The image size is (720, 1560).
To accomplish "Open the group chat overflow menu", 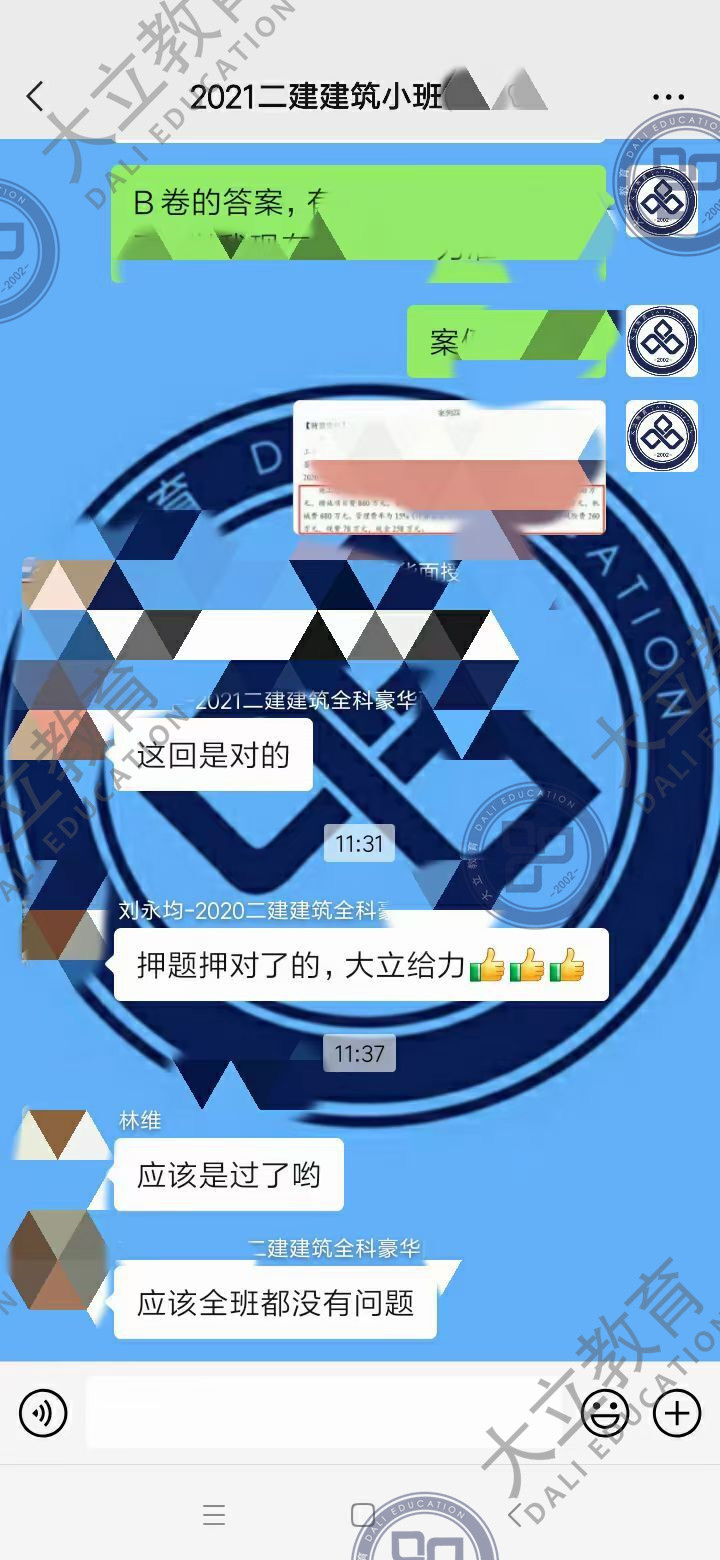I will 667,97.
